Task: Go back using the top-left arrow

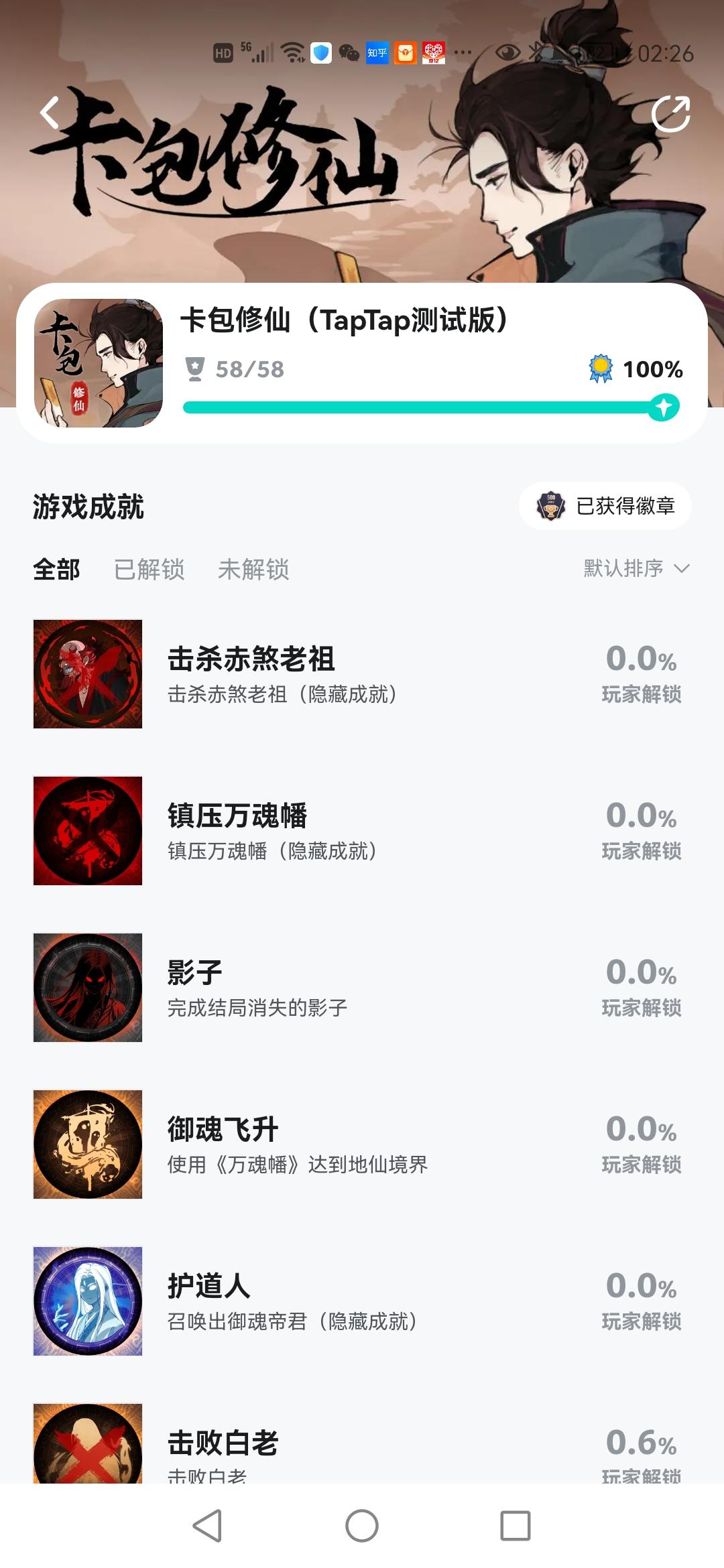Action: (50, 113)
